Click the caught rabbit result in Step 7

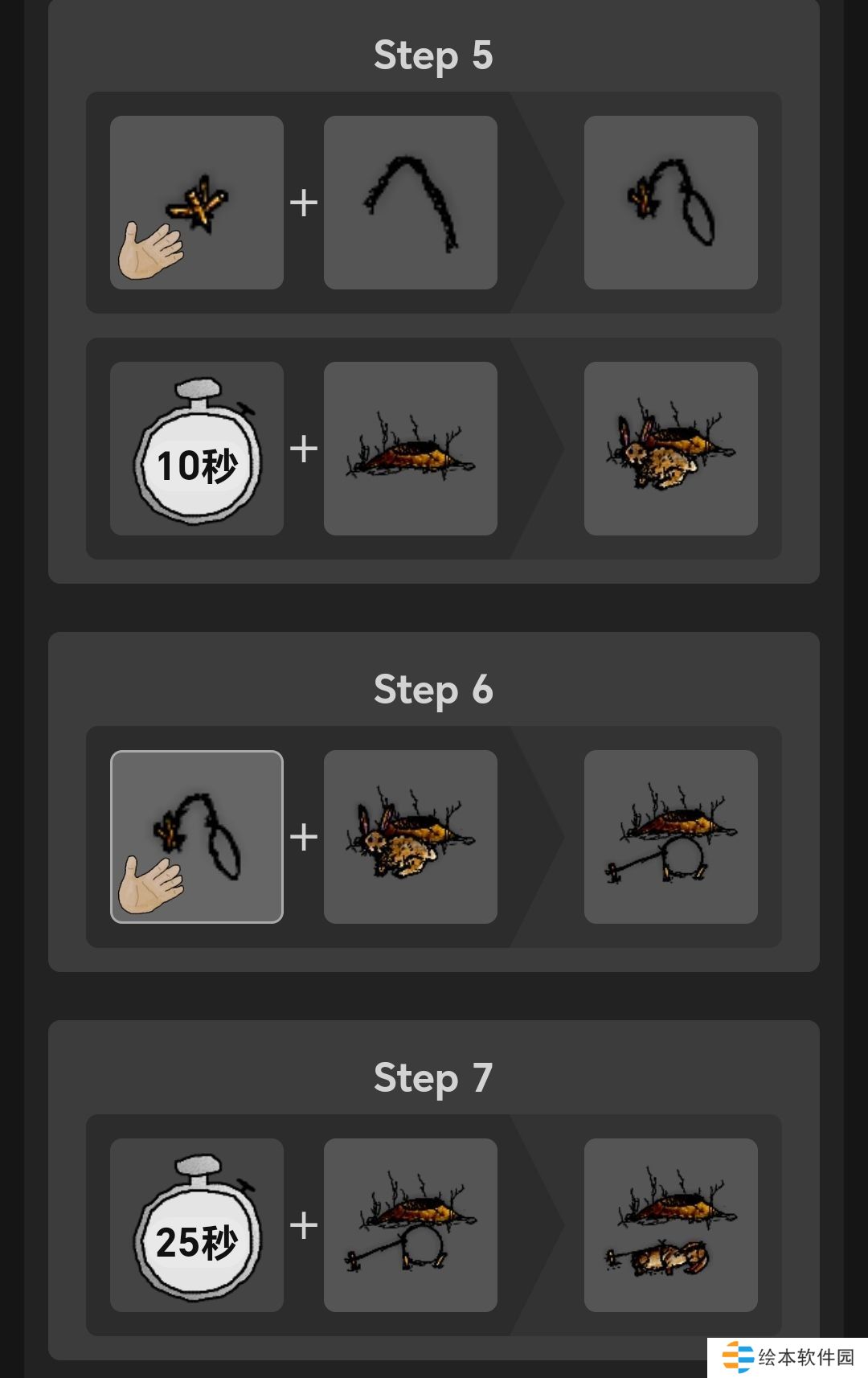tap(671, 1224)
